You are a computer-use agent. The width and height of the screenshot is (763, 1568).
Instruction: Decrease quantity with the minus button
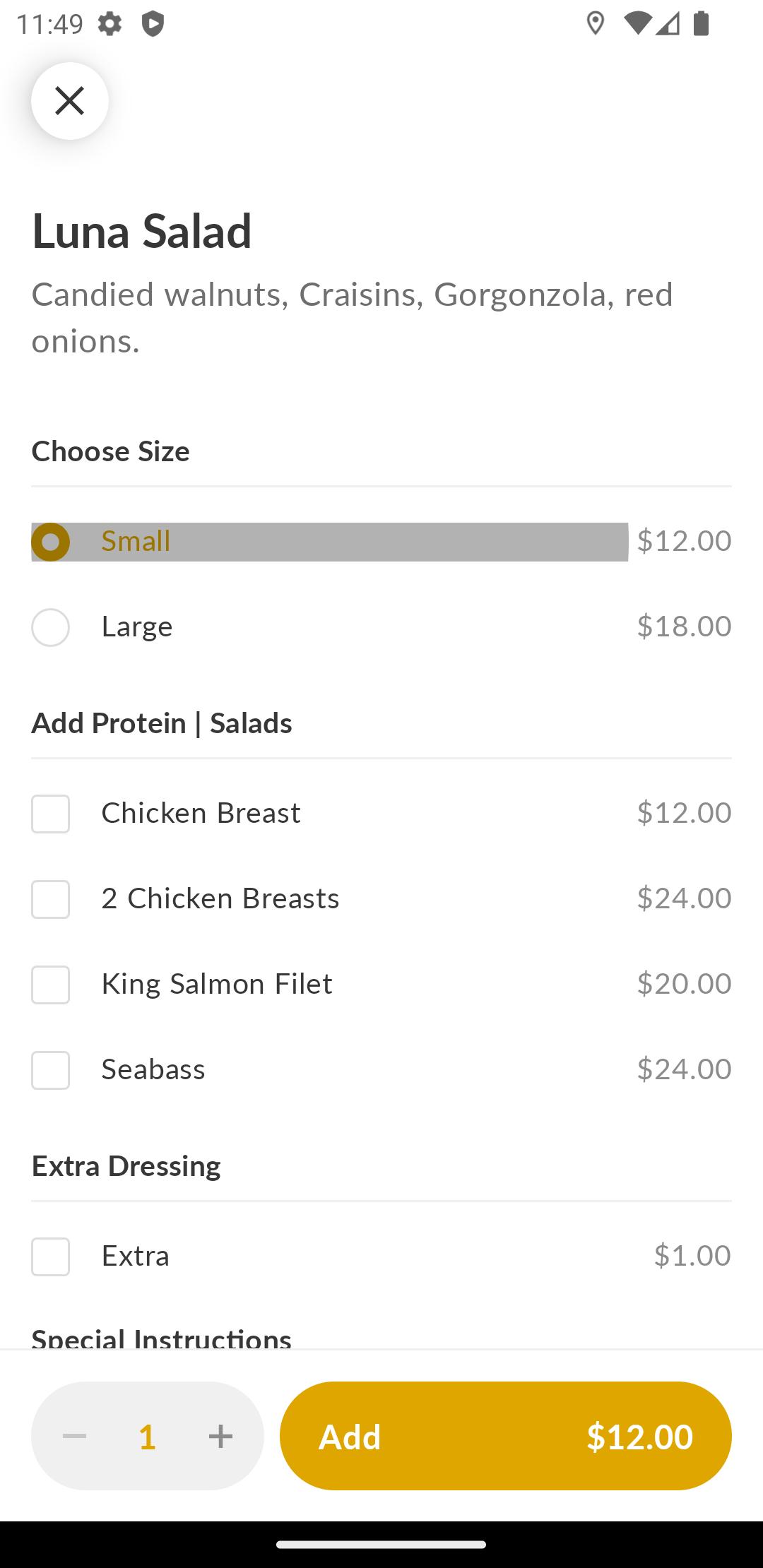[74, 1436]
